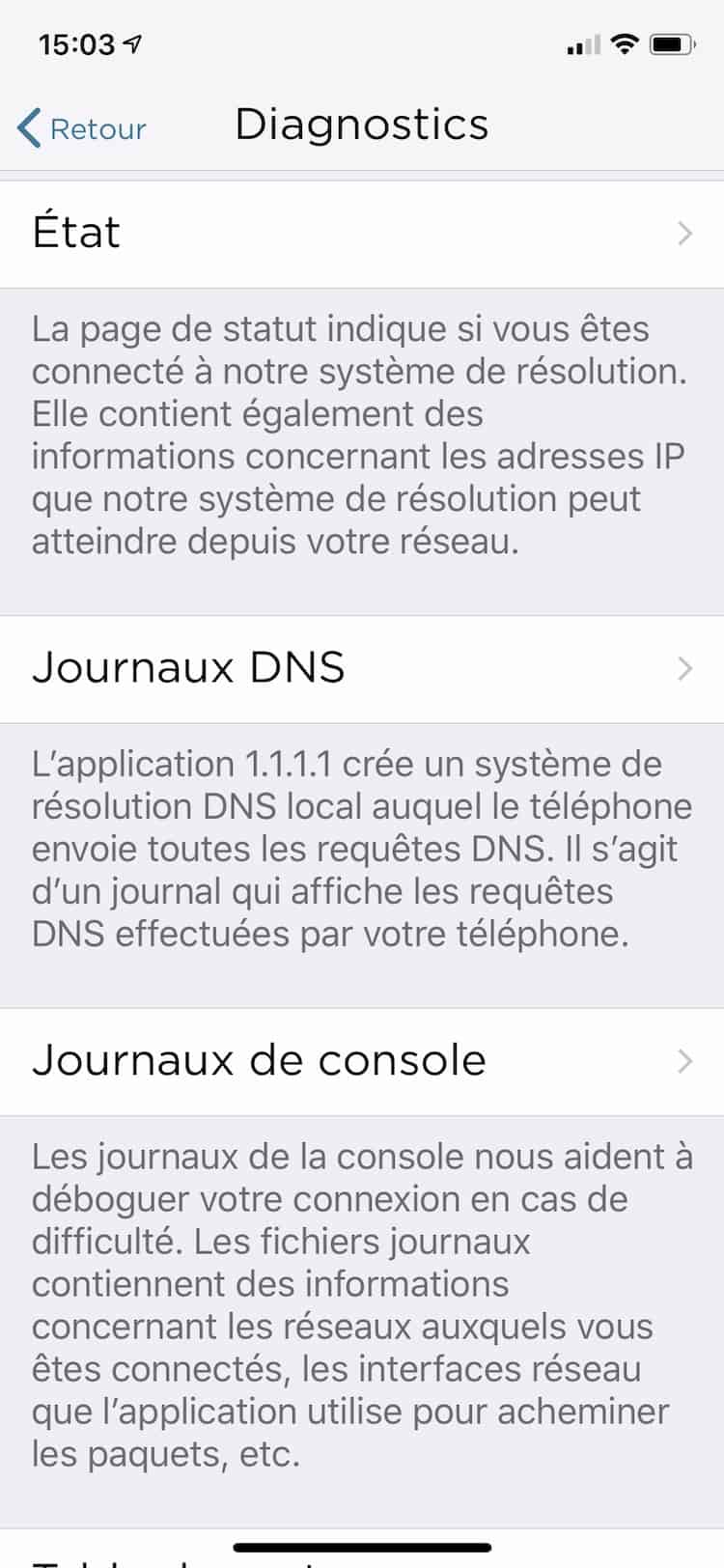724x1568 pixels.
Task: Go back with the Retour button
Action: tap(83, 128)
